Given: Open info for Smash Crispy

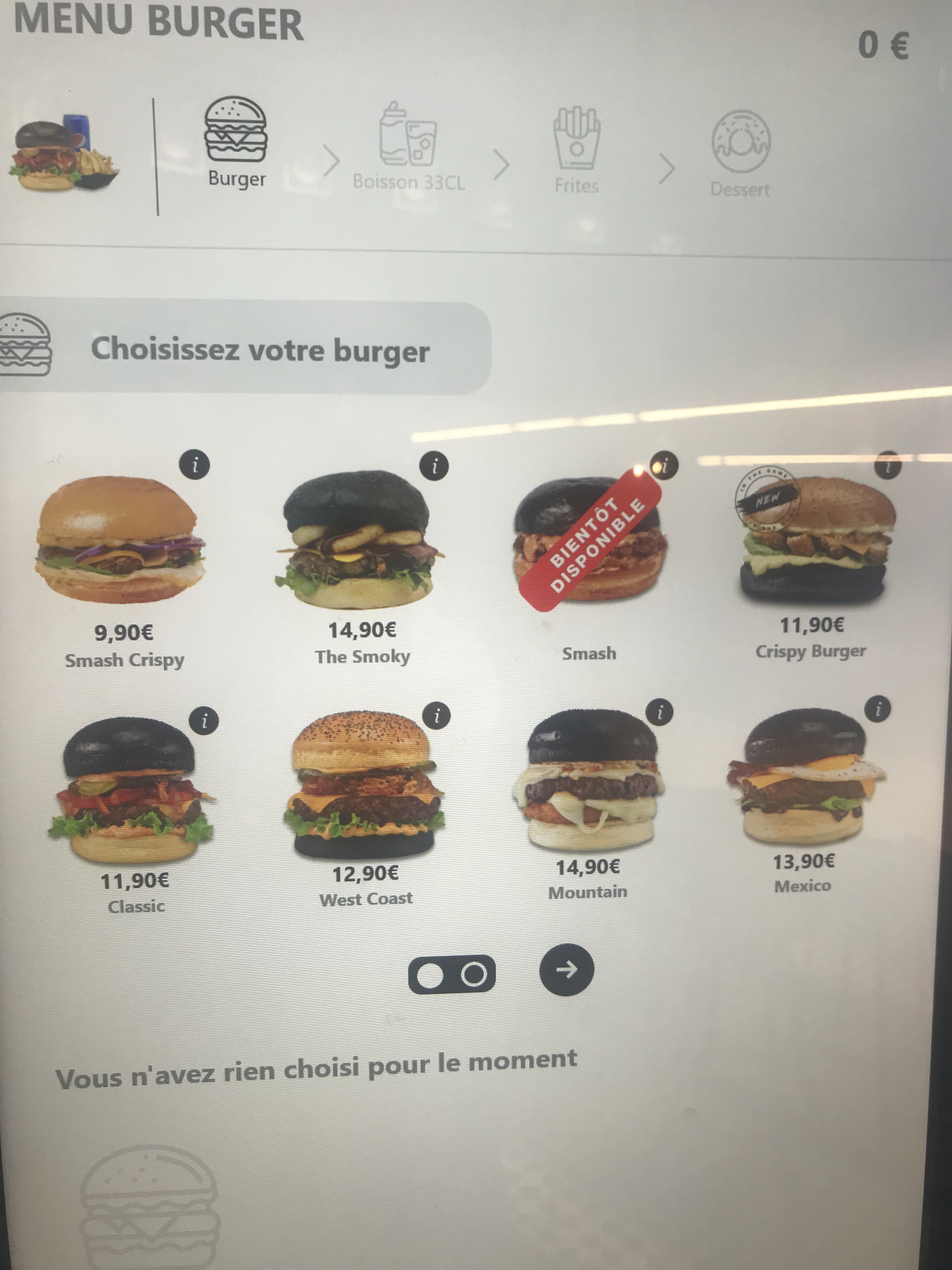Looking at the screenshot, I should pos(195,464).
